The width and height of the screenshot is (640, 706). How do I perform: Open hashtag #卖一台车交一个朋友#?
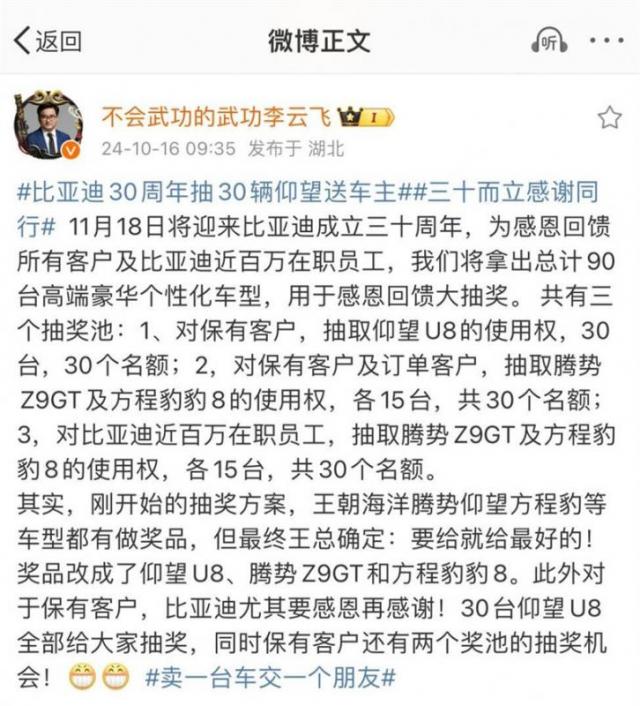coord(270,676)
